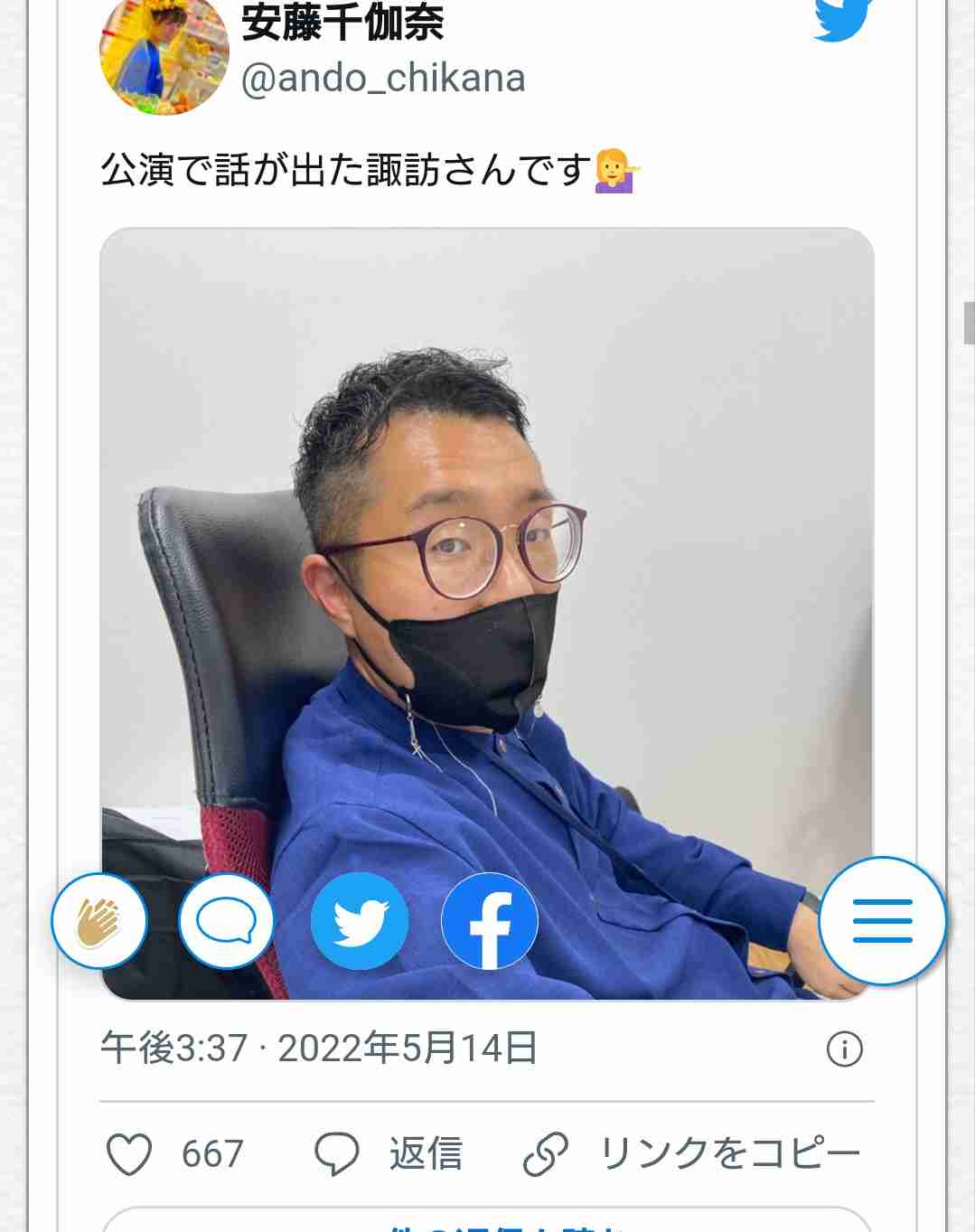The width and height of the screenshot is (975, 1232).
Task: Open the floating hamburger menu
Action: [882, 921]
